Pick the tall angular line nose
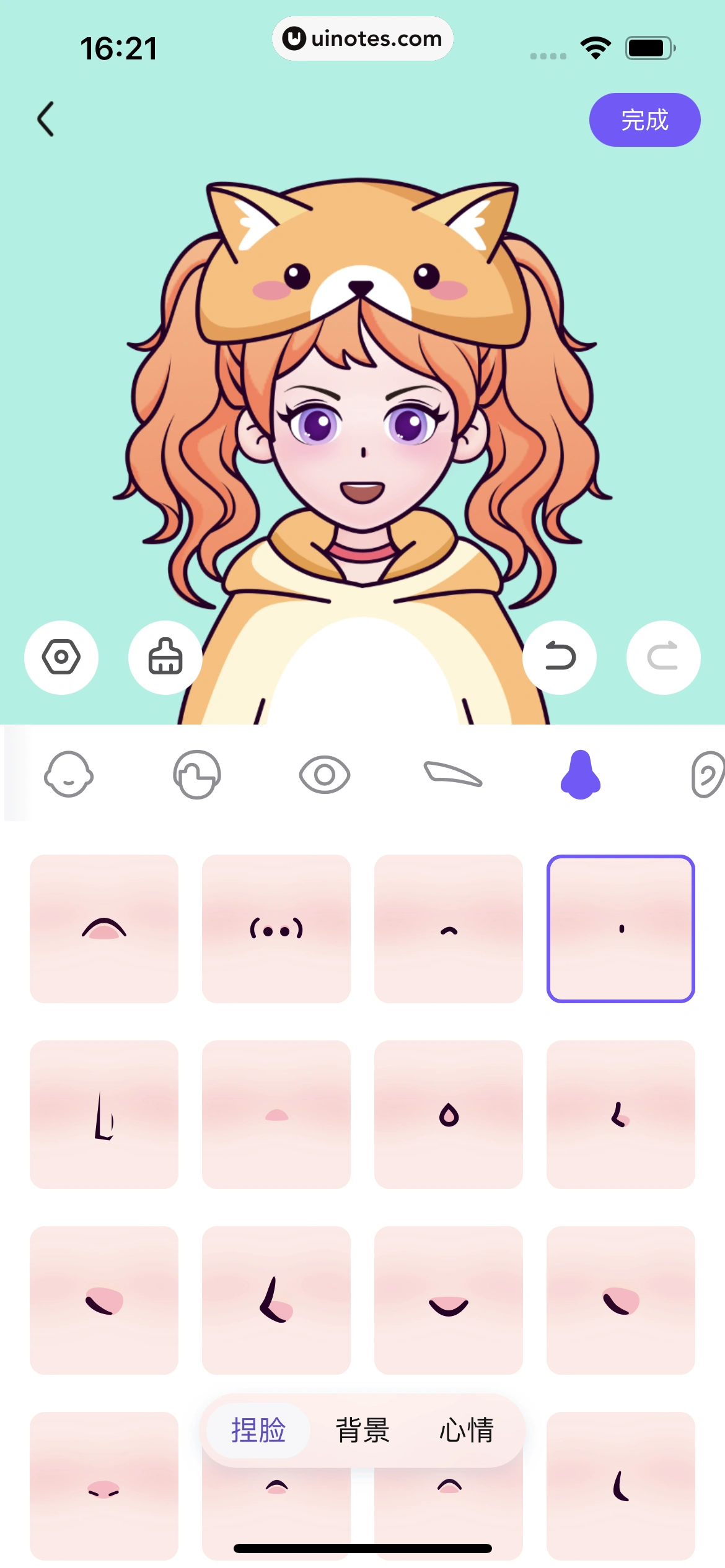 (104, 1115)
